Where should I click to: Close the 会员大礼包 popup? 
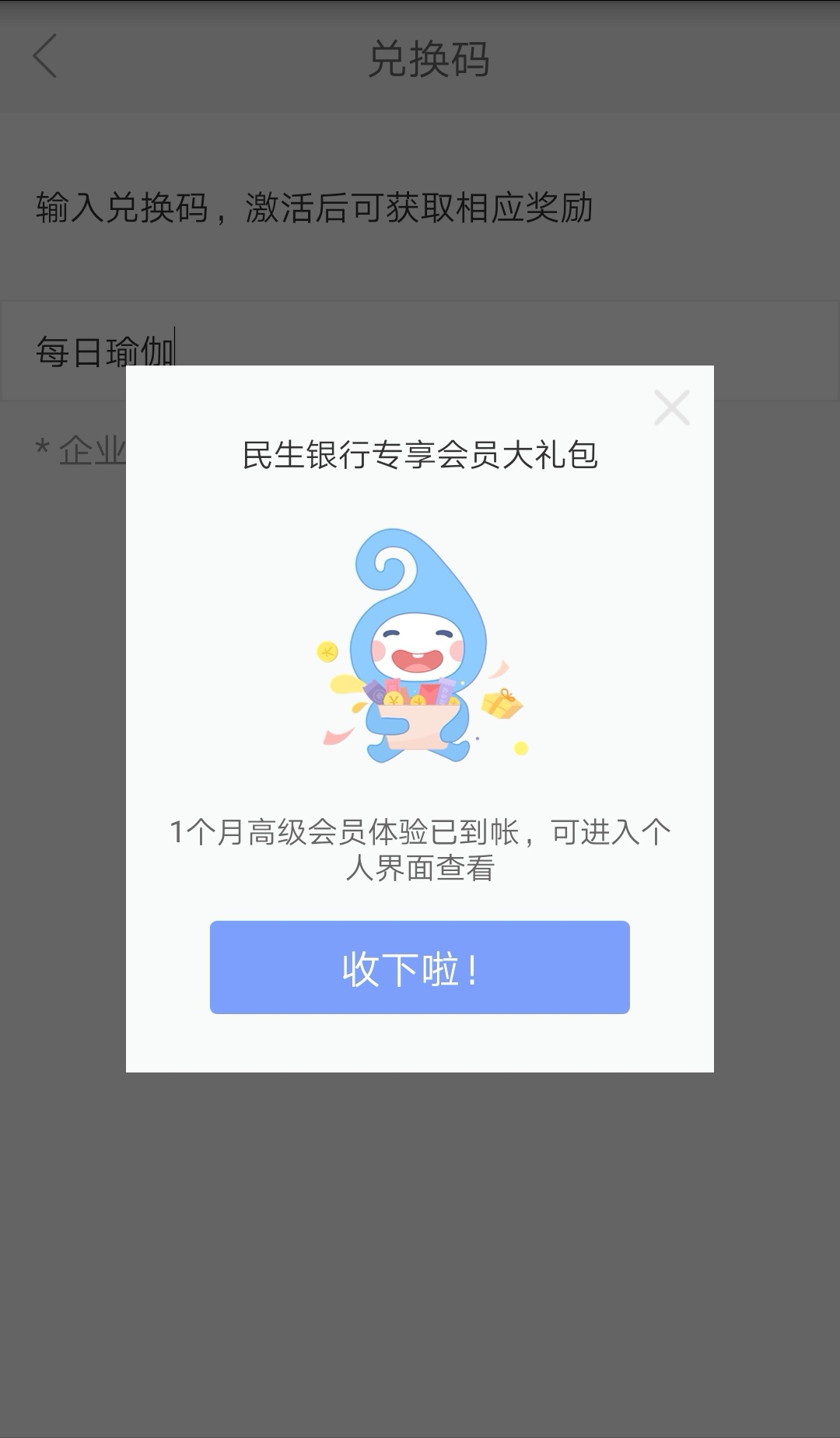click(672, 408)
